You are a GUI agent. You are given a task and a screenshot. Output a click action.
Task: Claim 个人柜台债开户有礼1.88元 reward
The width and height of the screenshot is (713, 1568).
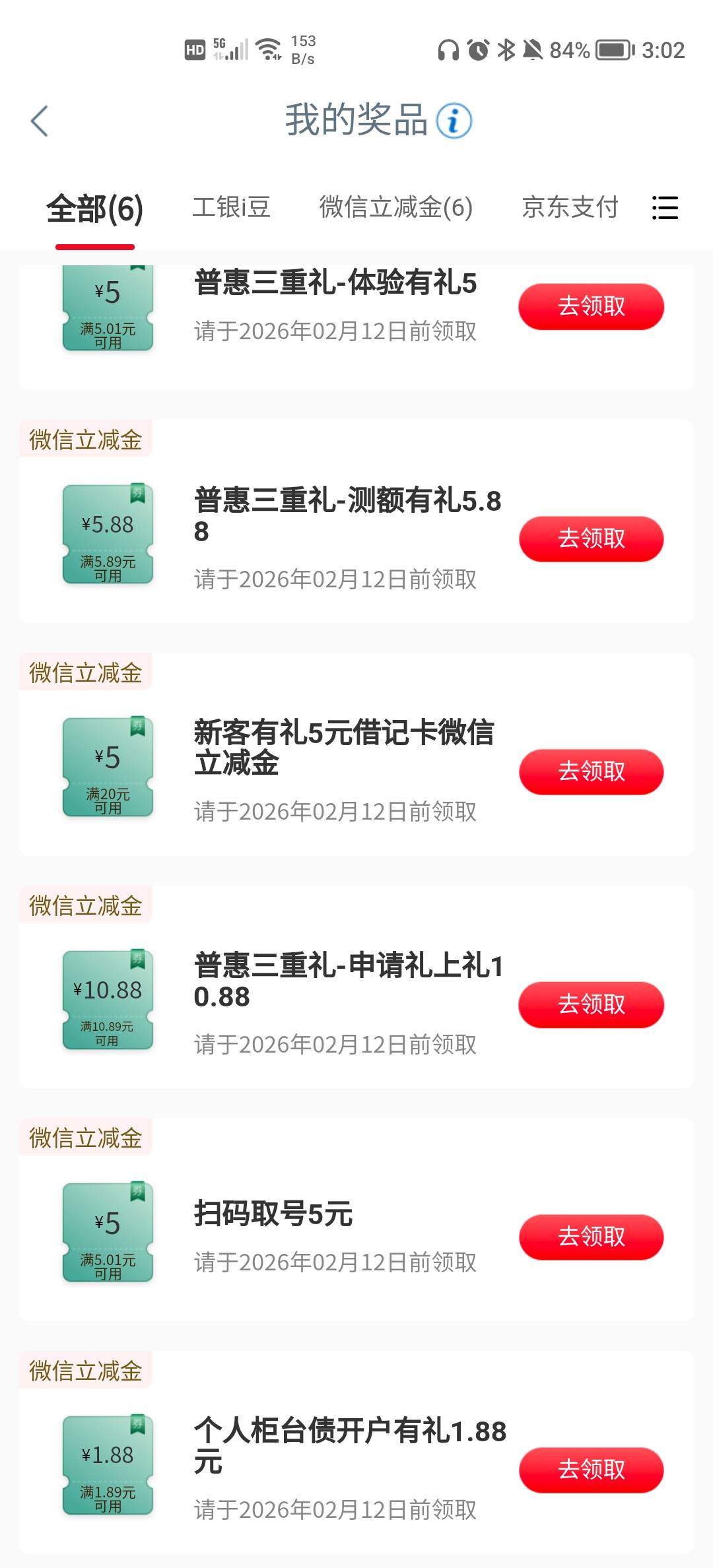[591, 1470]
